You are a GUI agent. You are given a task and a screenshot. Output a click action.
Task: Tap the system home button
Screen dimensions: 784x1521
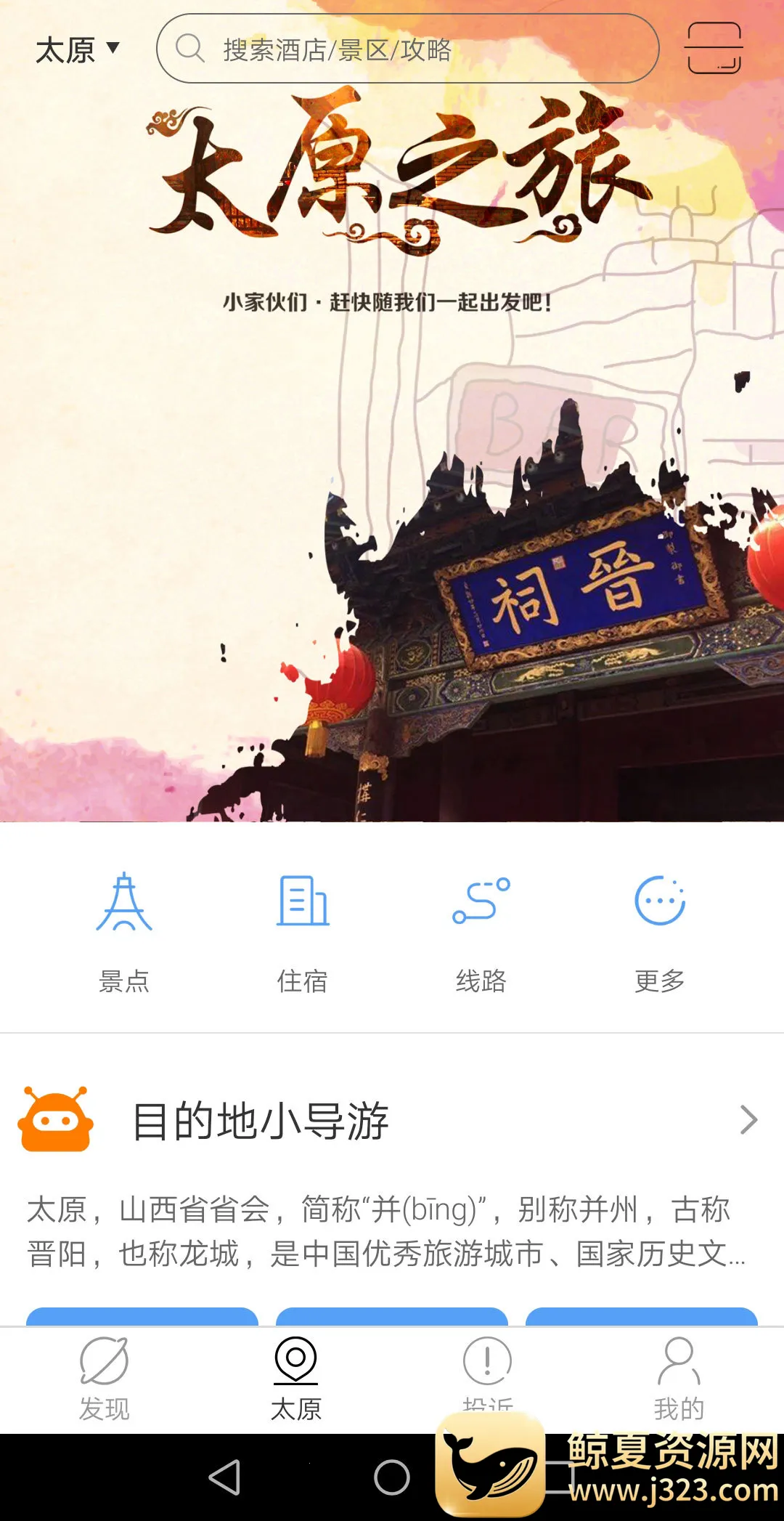(392, 1477)
